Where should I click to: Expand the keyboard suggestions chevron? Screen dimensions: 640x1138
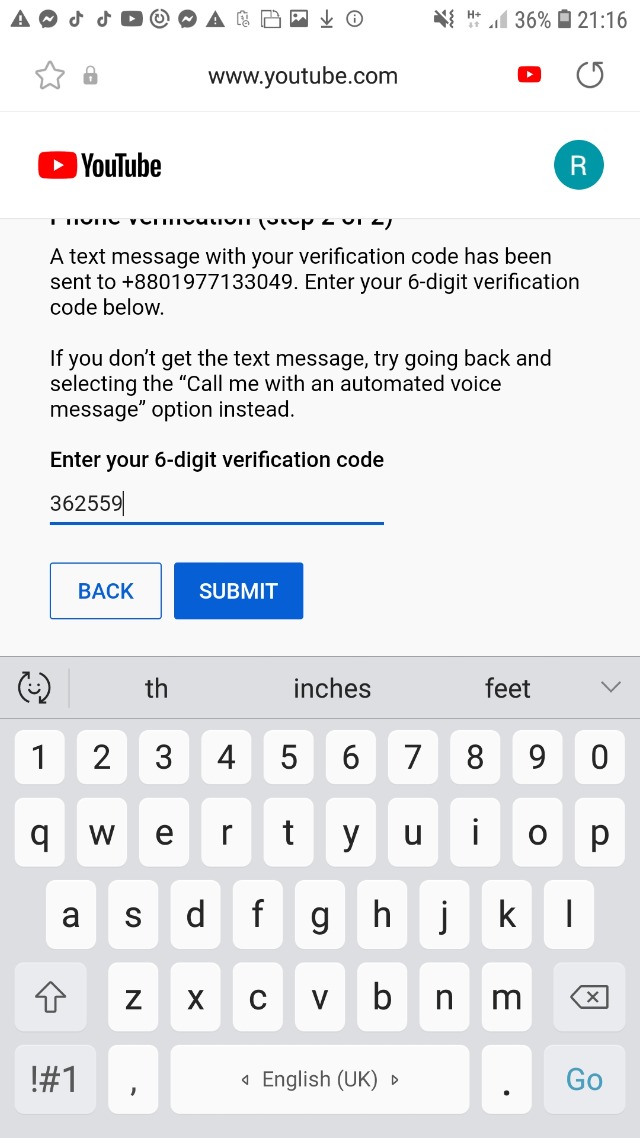tap(610, 687)
